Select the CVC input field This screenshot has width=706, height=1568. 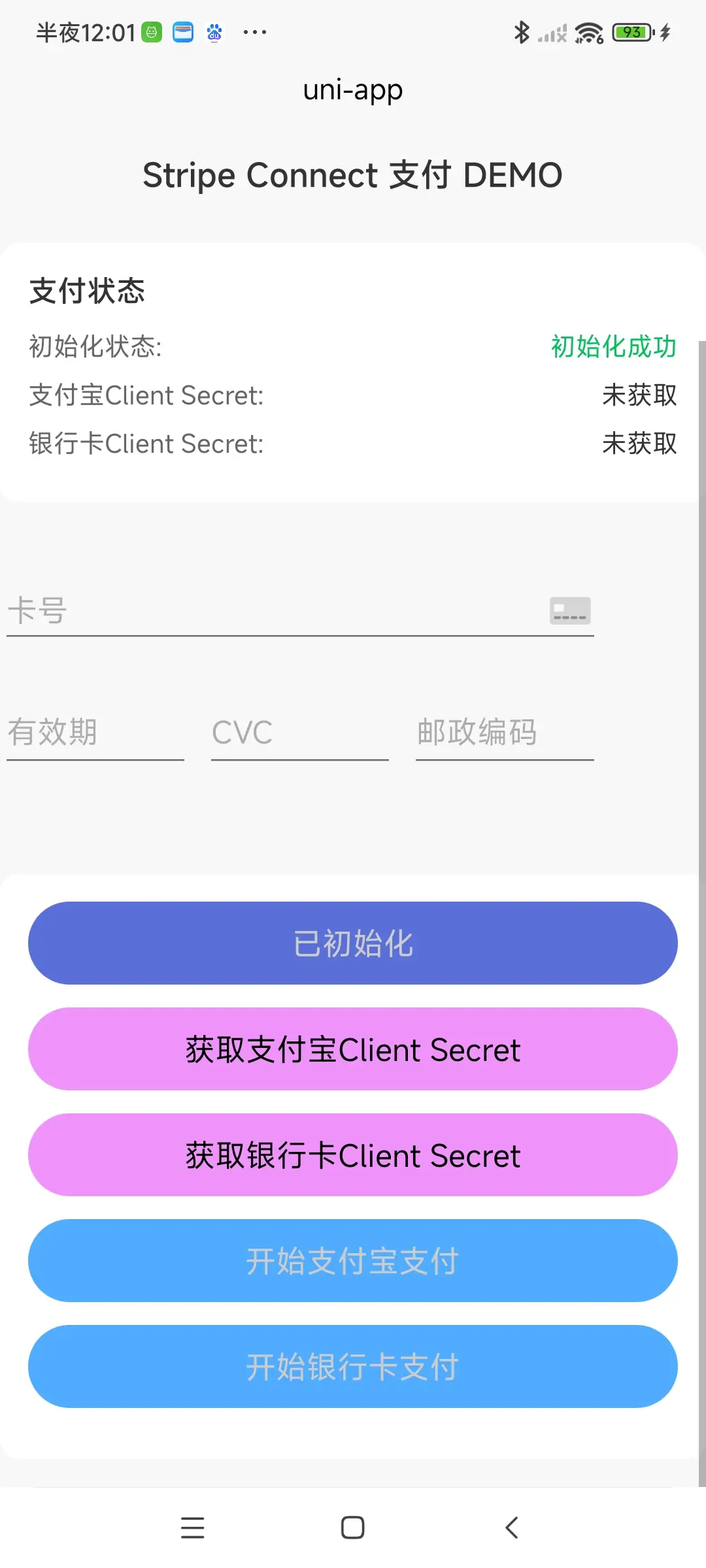[x=299, y=732]
